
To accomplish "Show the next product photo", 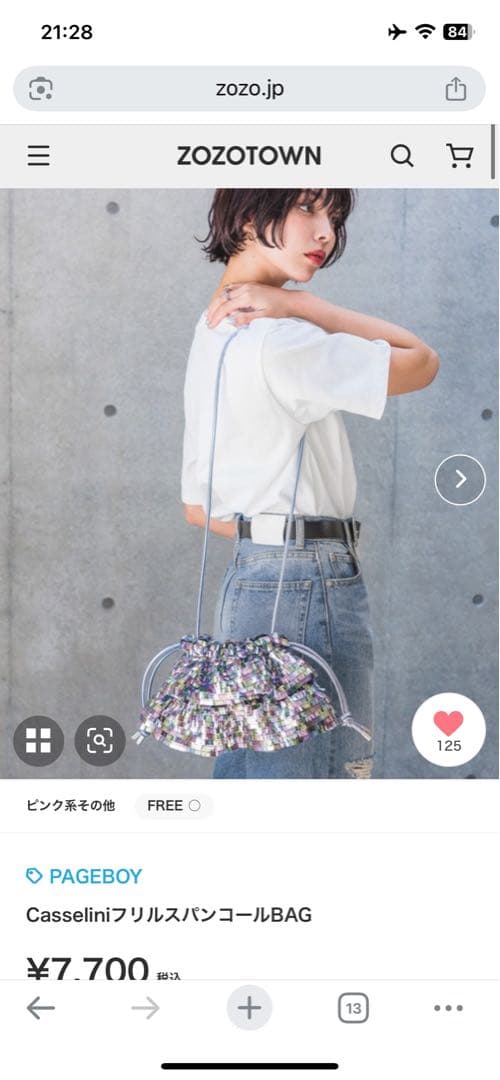I will (460, 479).
